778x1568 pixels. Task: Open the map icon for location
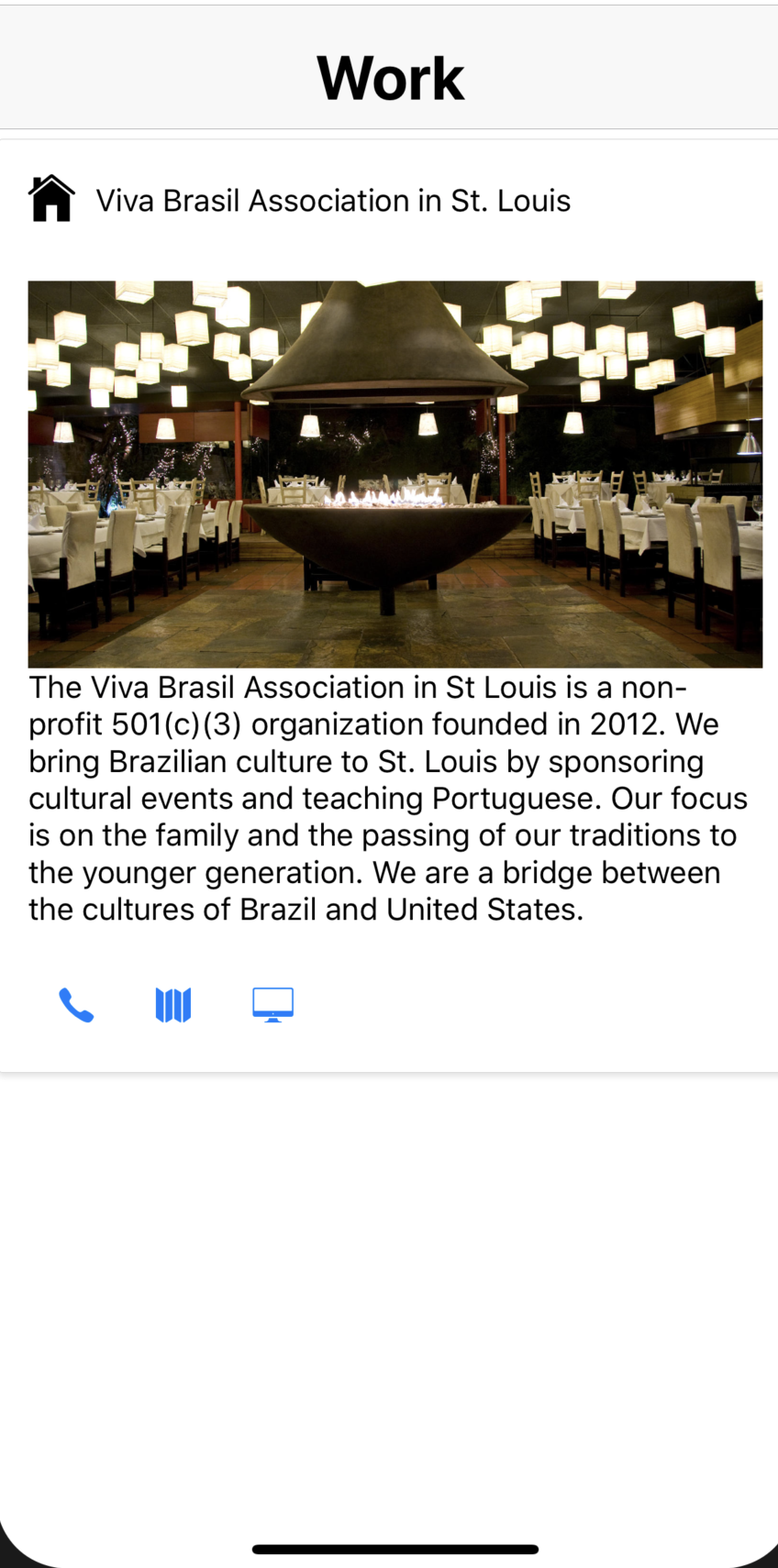click(x=173, y=1005)
